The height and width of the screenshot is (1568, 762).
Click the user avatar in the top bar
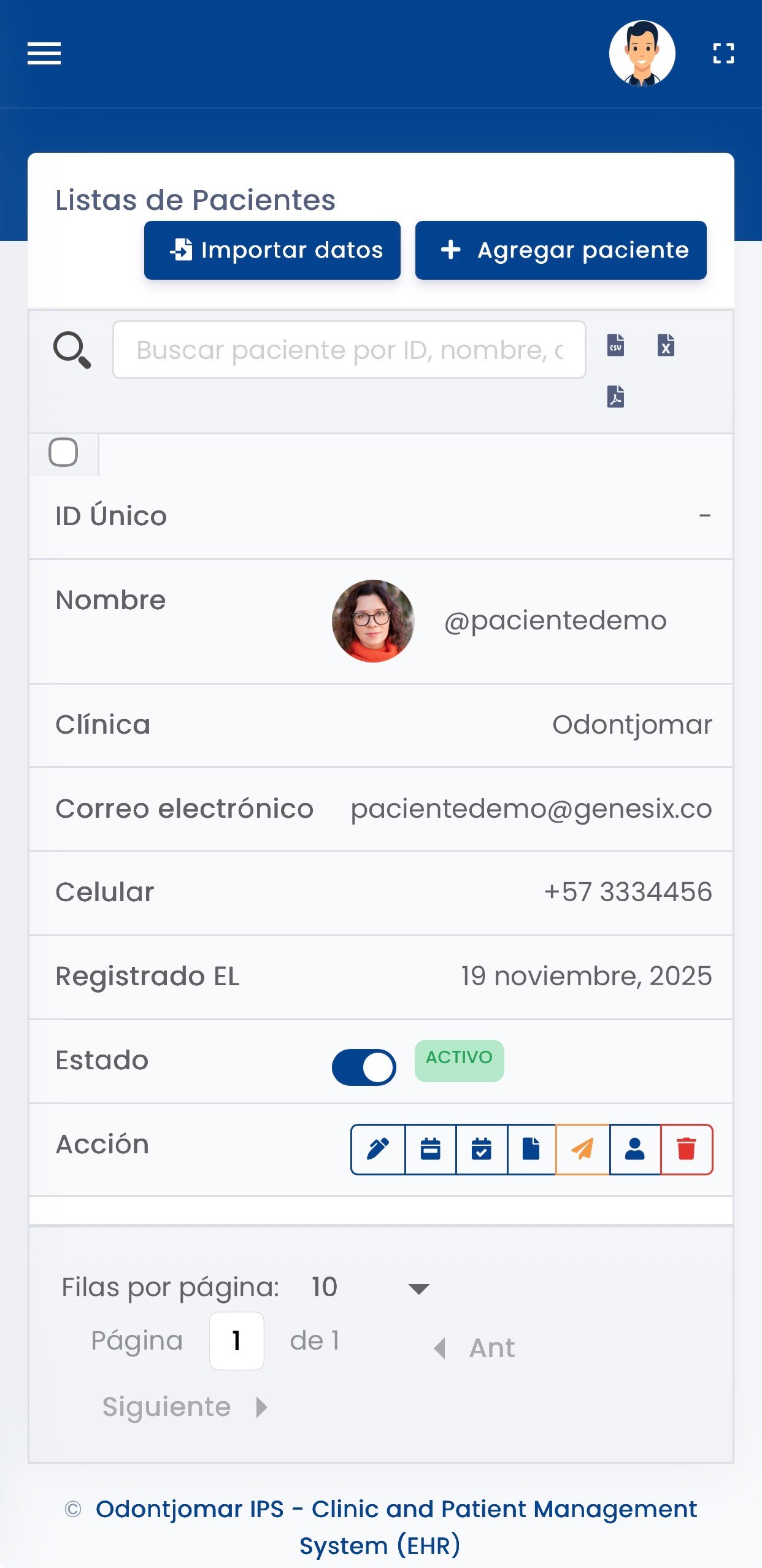coord(642,53)
